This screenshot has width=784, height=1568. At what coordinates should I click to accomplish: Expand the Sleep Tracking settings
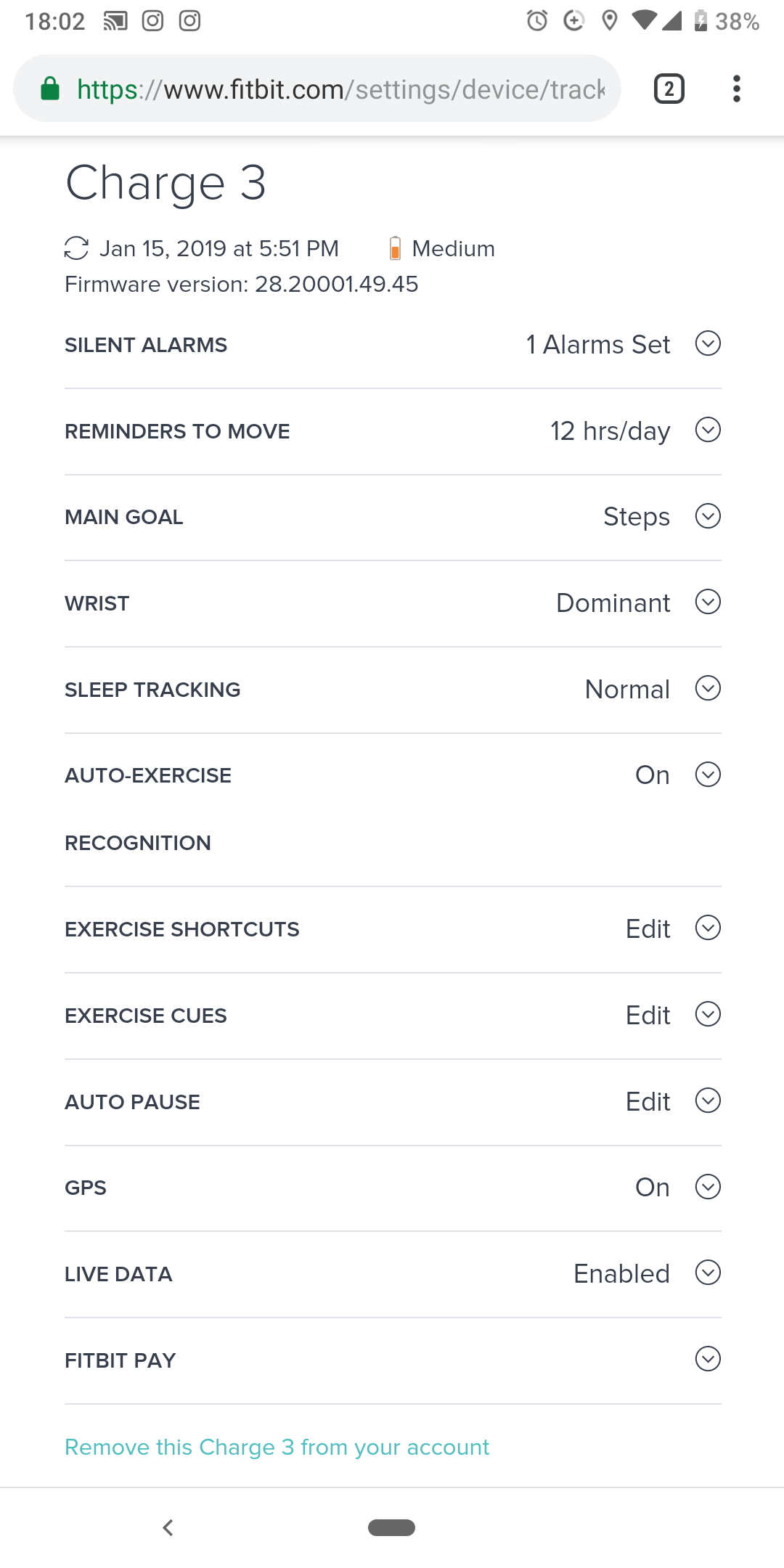pyautogui.click(x=708, y=688)
